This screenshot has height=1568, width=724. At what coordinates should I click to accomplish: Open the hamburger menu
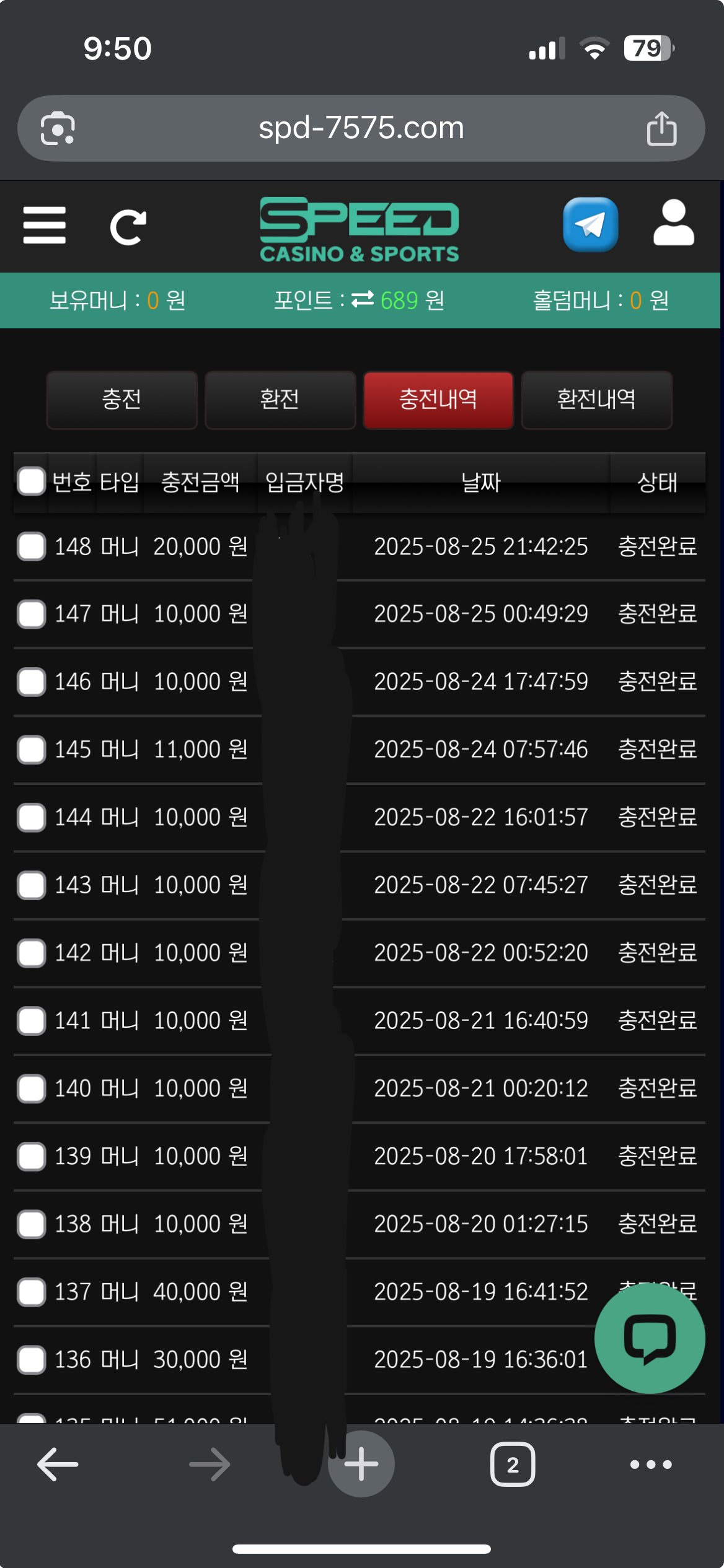click(x=44, y=226)
